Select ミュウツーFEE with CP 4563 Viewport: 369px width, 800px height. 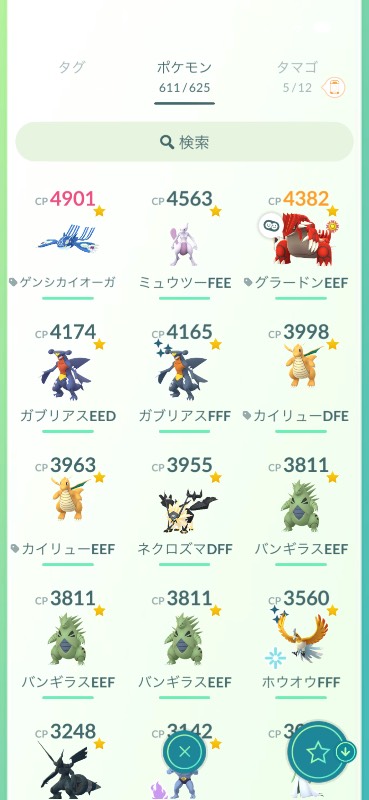click(184, 240)
